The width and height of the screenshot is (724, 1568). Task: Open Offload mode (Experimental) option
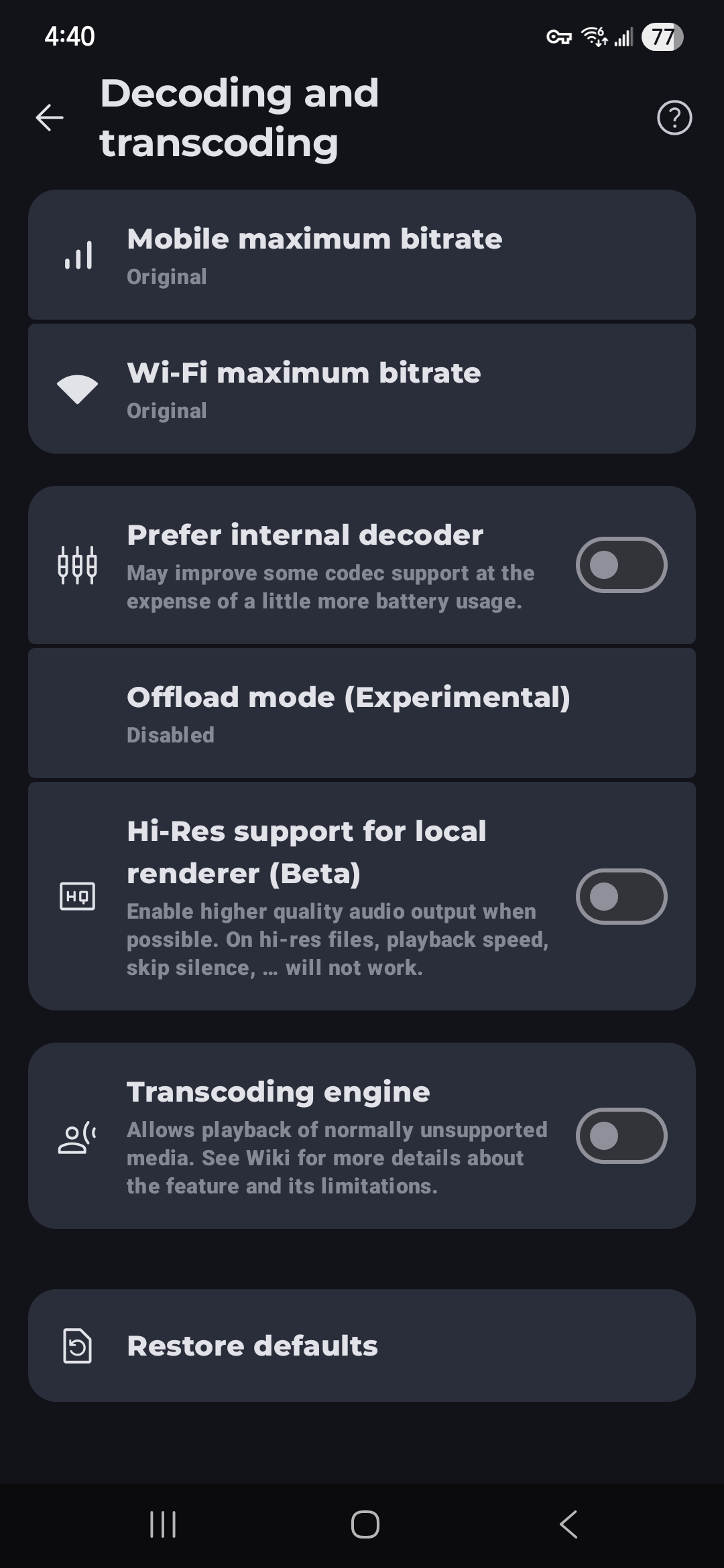click(x=362, y=714)
